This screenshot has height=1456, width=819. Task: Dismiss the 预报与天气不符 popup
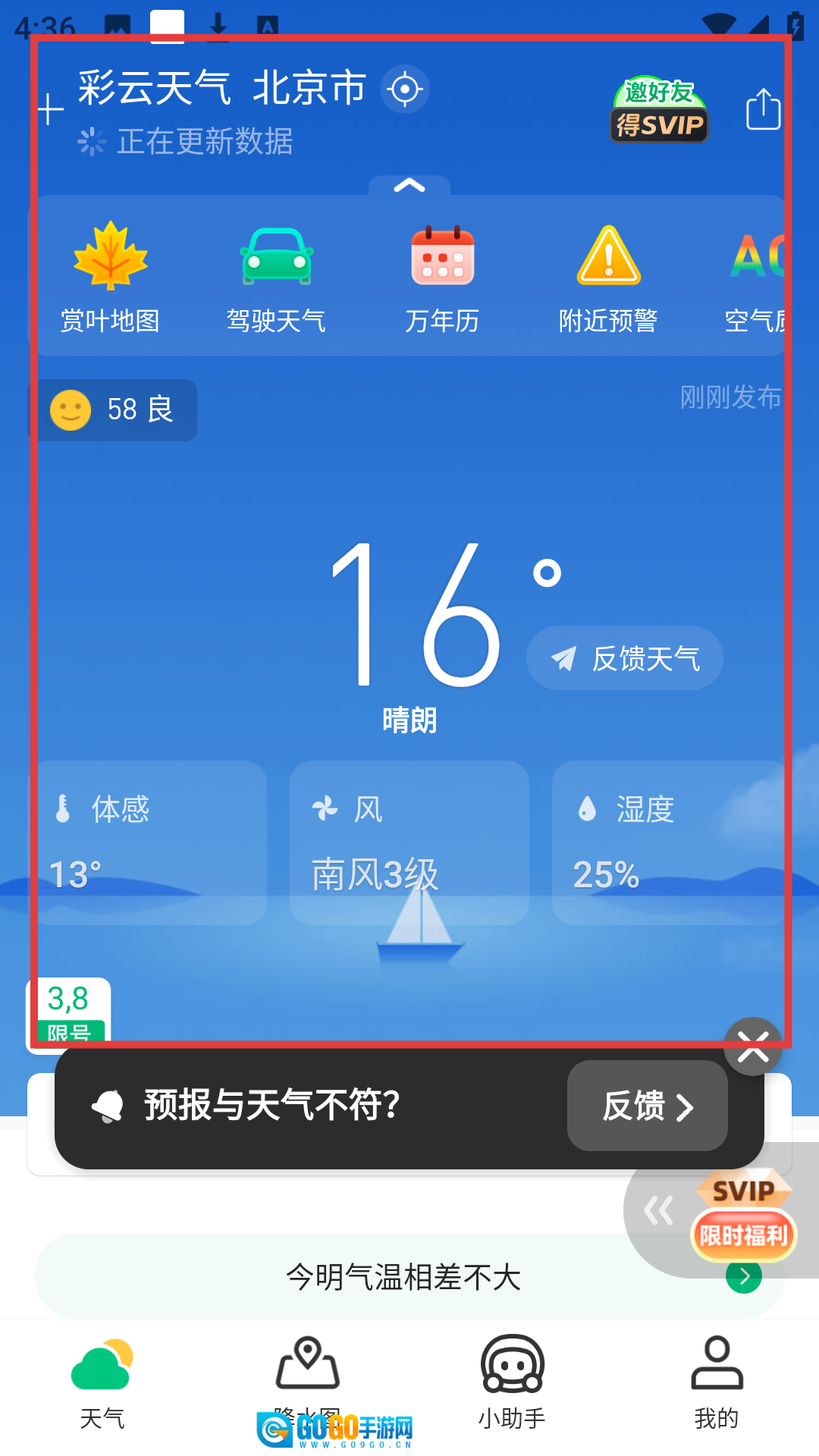(753, 1046)
